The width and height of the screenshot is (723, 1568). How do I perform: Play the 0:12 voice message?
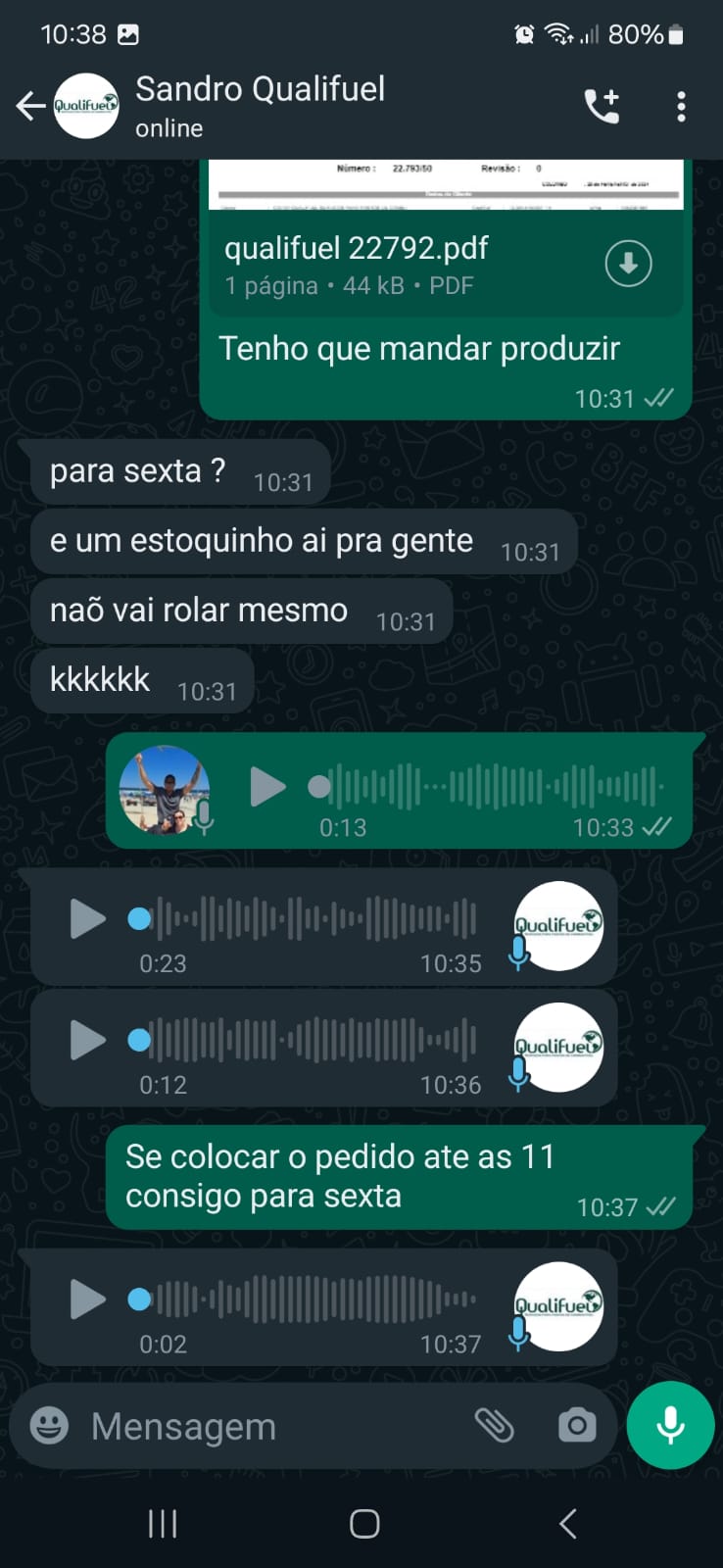[x=87, y=1040]
